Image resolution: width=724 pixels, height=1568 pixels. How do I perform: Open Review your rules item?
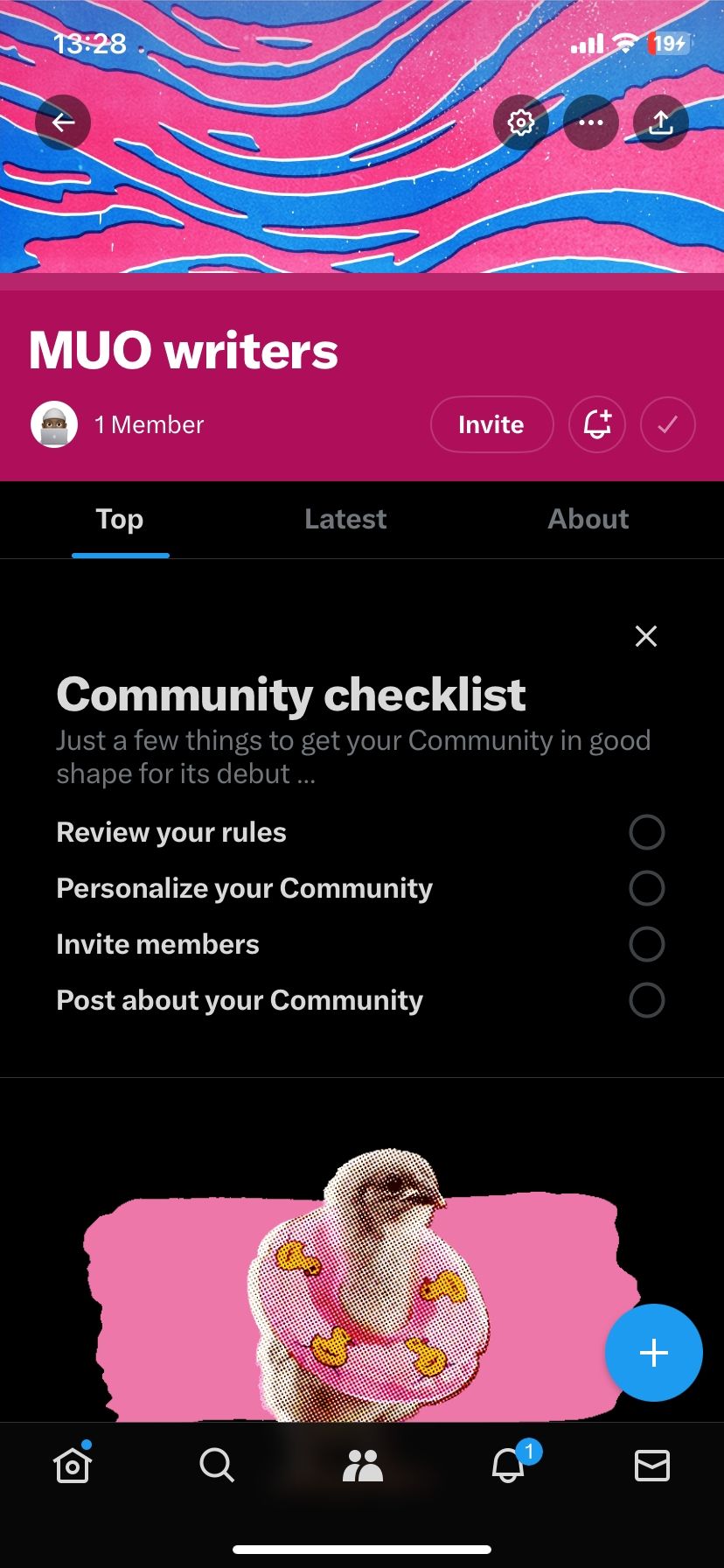pos(171,832)
